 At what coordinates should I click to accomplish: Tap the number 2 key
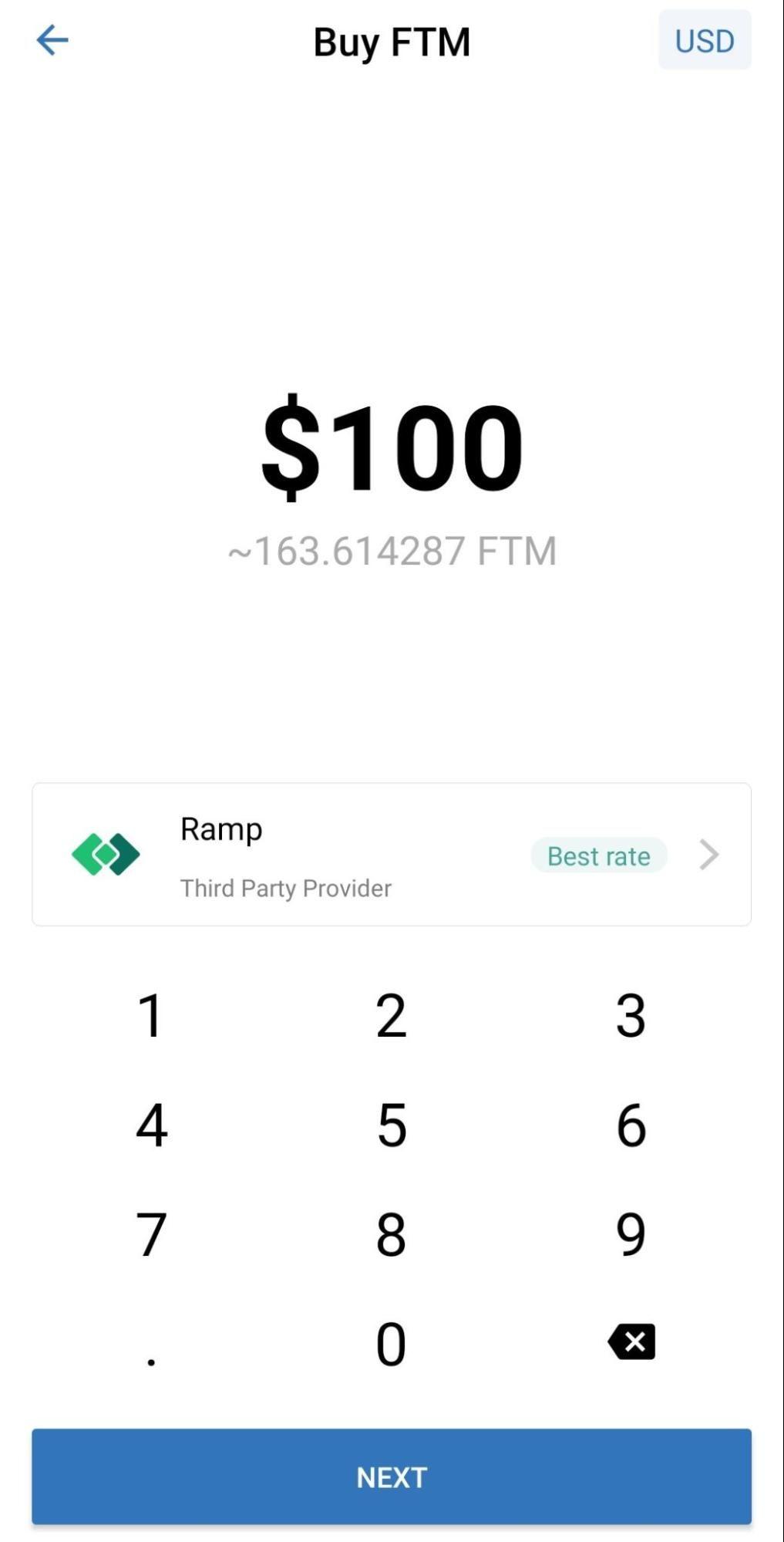tap(391, 1016)
